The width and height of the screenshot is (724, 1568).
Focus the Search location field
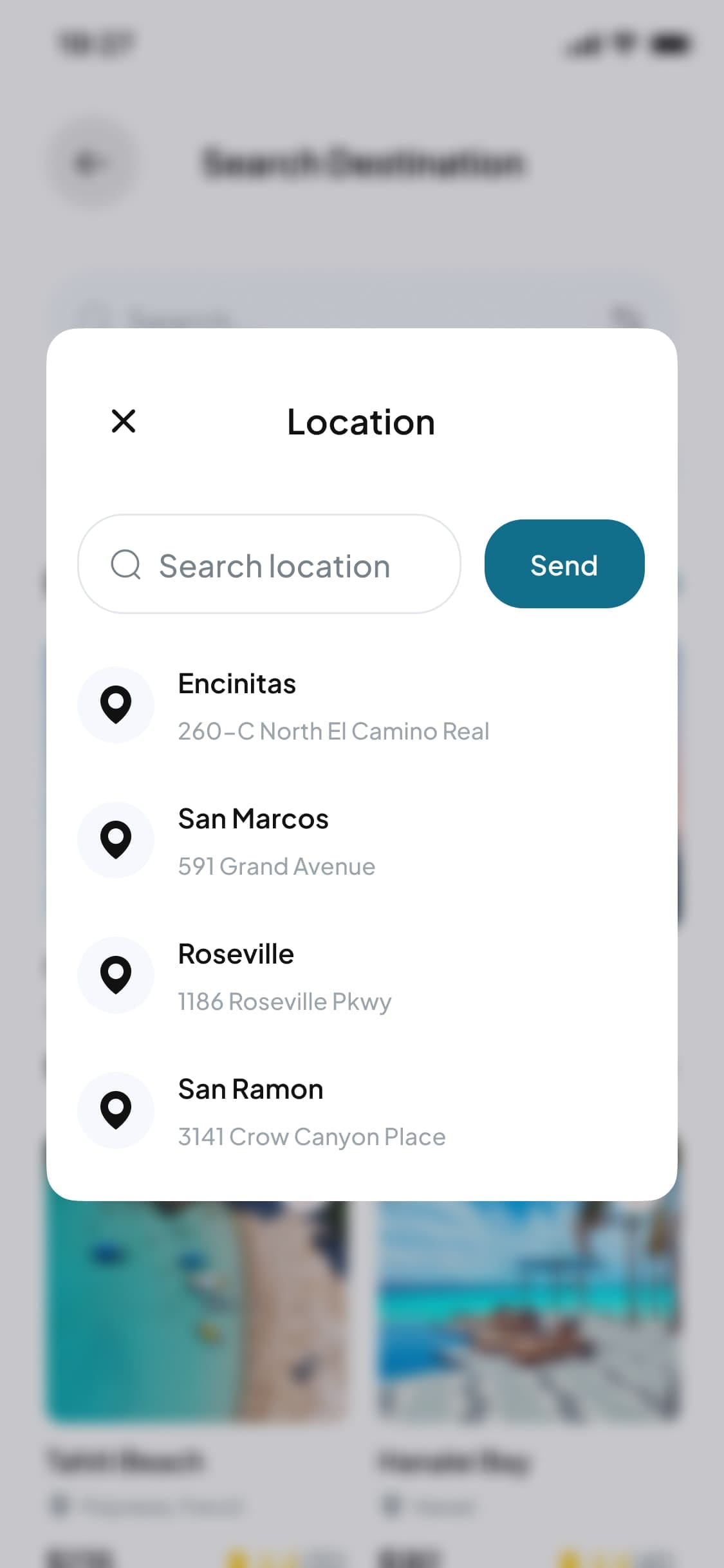click(x=269, y=564)
